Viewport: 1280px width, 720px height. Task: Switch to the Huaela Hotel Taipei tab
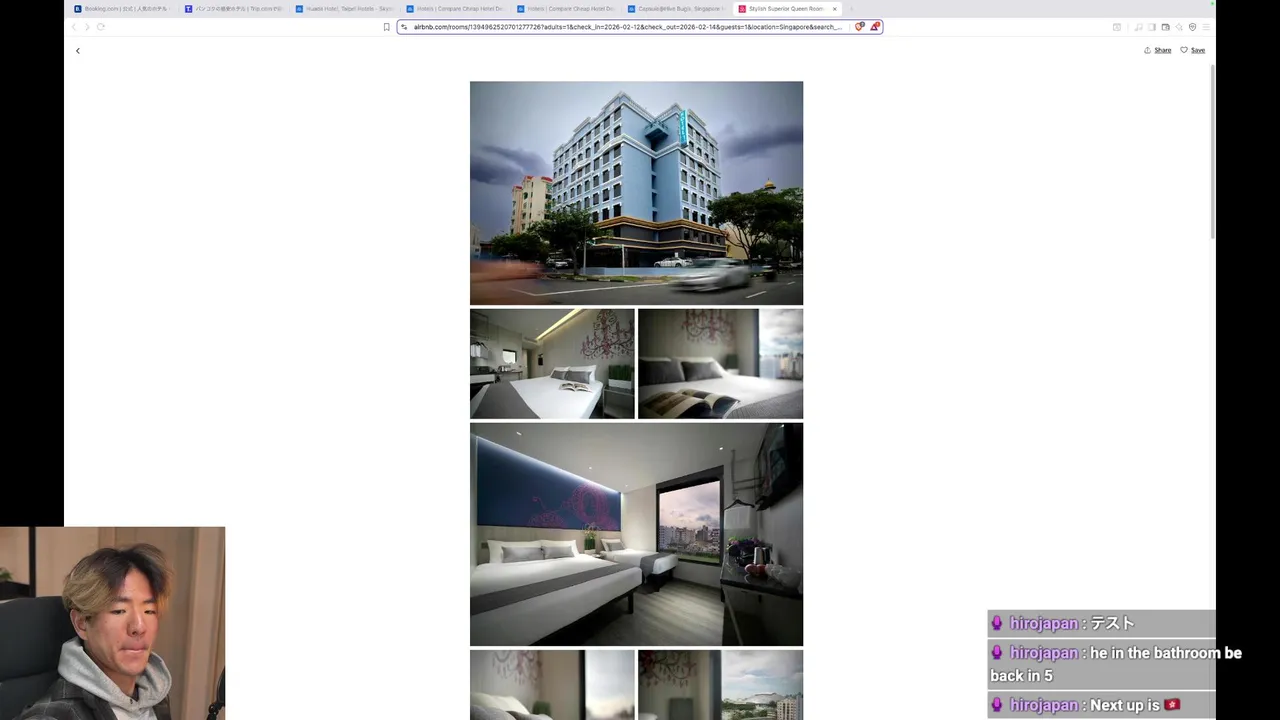click(347, 9)
